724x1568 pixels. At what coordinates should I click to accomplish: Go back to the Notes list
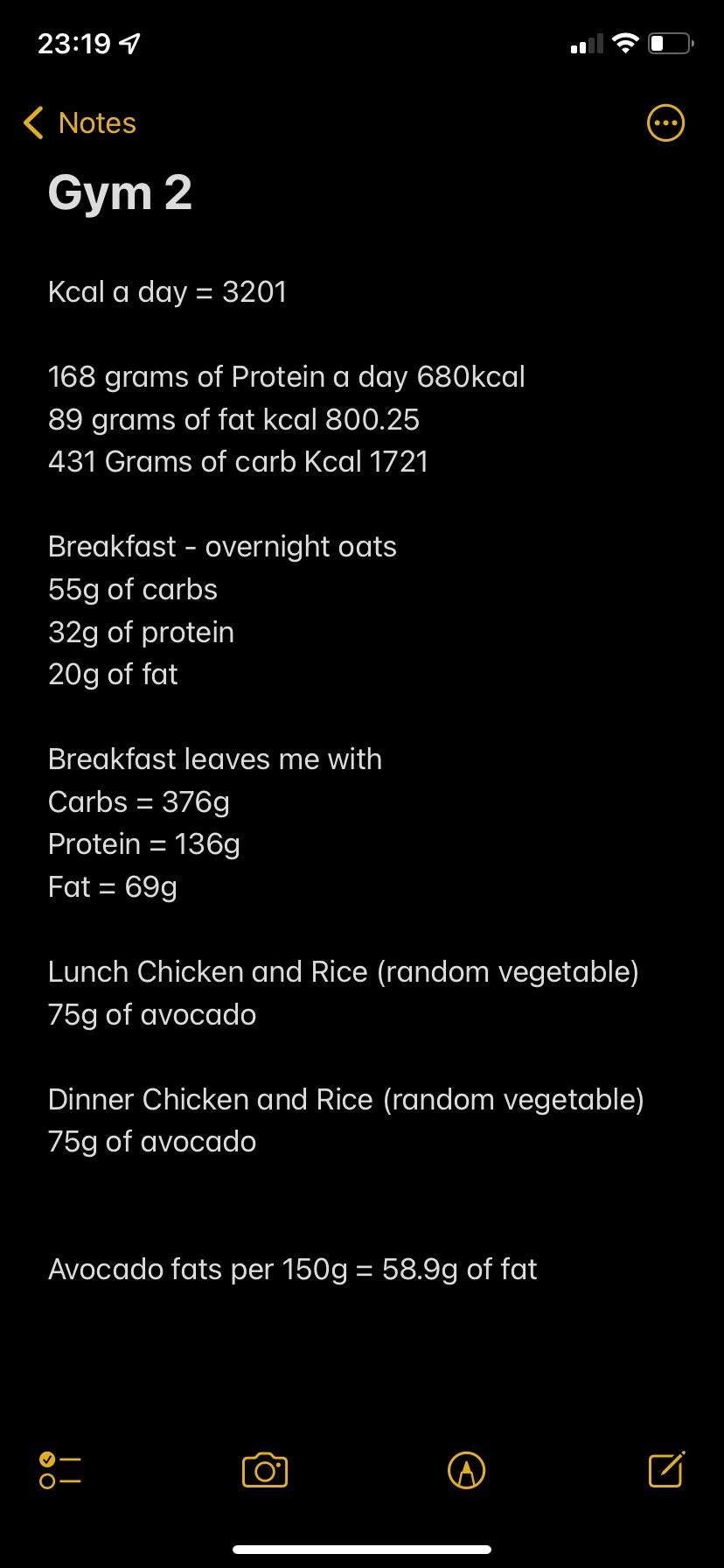click(x=80, y=123)
